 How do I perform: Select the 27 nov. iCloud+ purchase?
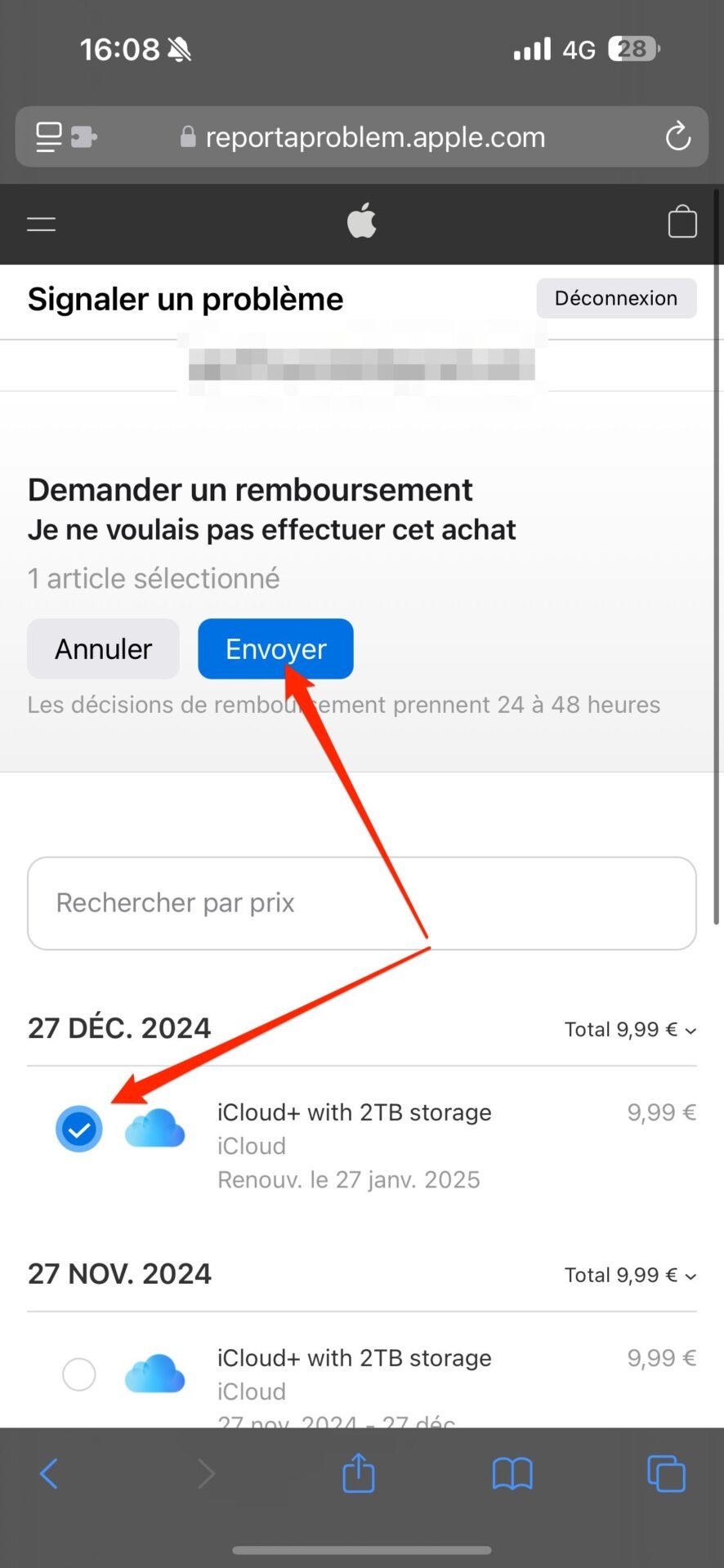point(79,1374)
